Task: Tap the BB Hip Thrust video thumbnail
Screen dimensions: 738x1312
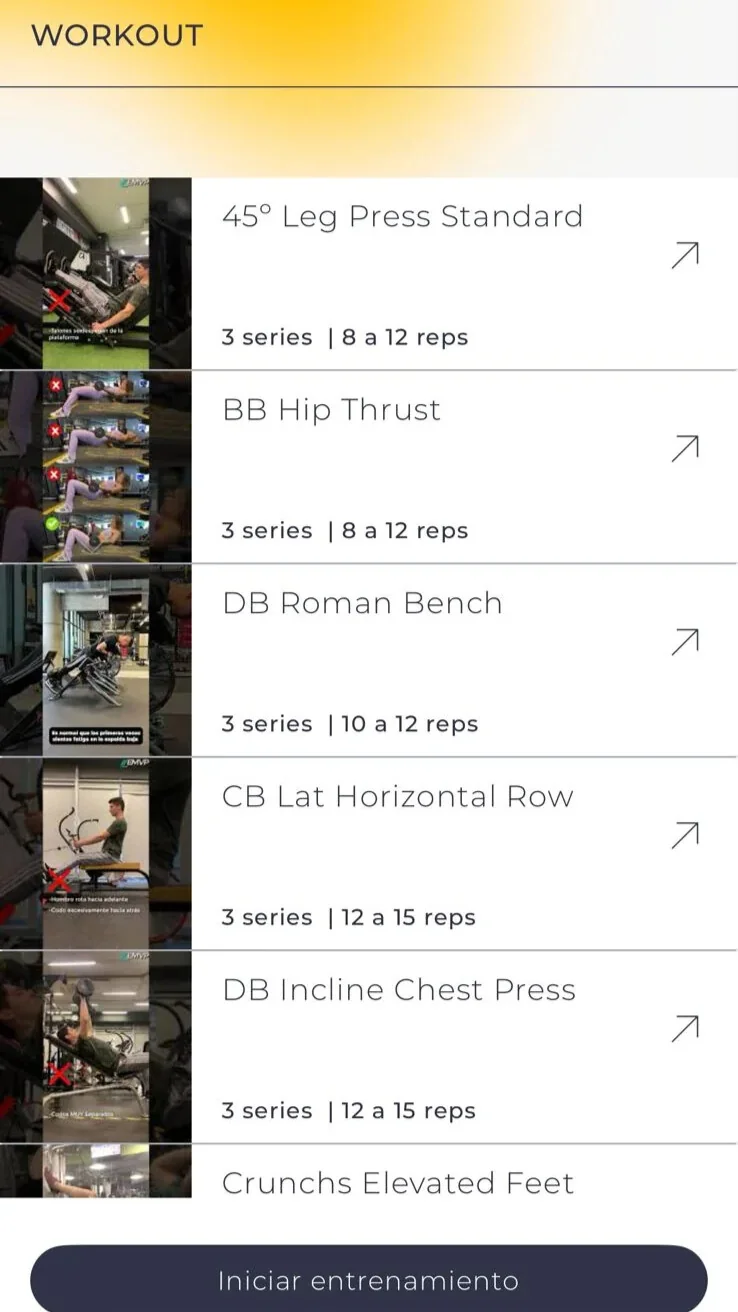Action: pos(96,466)
